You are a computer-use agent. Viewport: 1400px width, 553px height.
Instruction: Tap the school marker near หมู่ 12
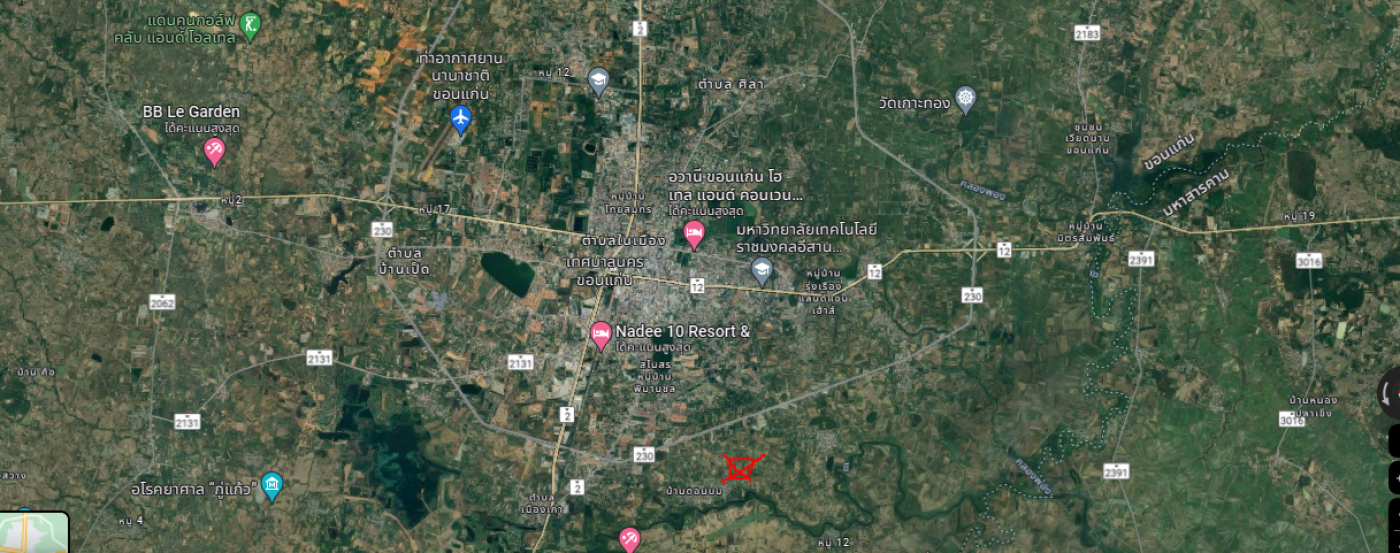[598, 80]
